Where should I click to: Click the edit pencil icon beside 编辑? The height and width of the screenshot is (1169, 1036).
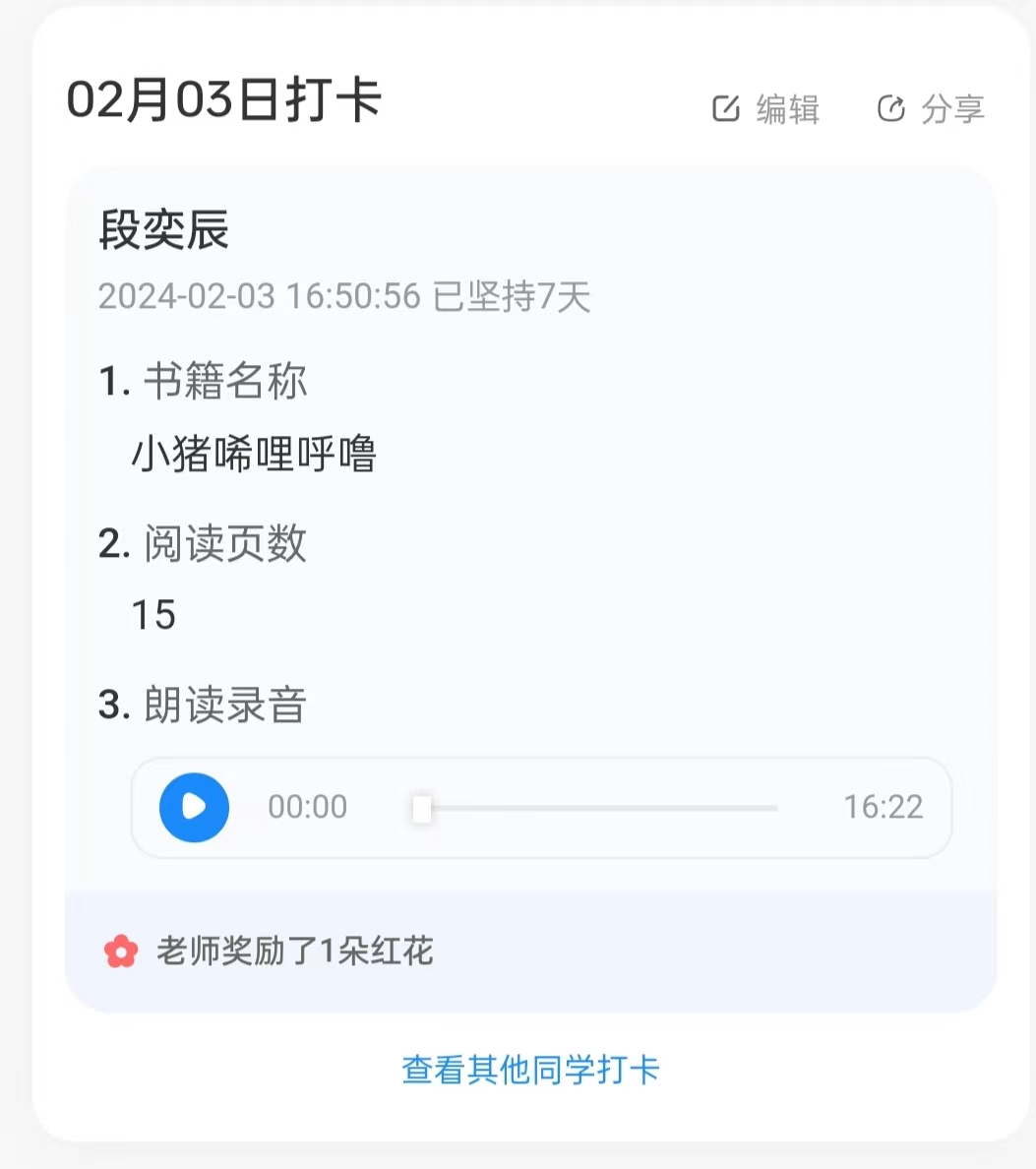coord(726,108)
